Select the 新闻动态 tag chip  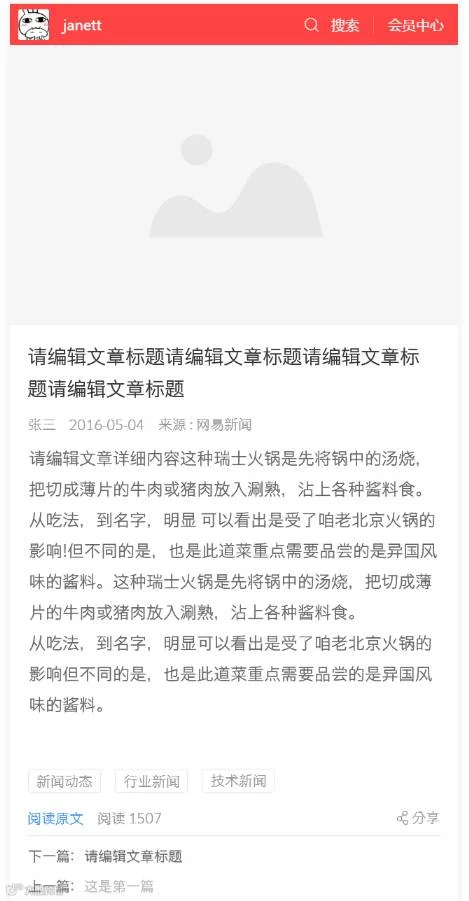click(x=64, y=781)
